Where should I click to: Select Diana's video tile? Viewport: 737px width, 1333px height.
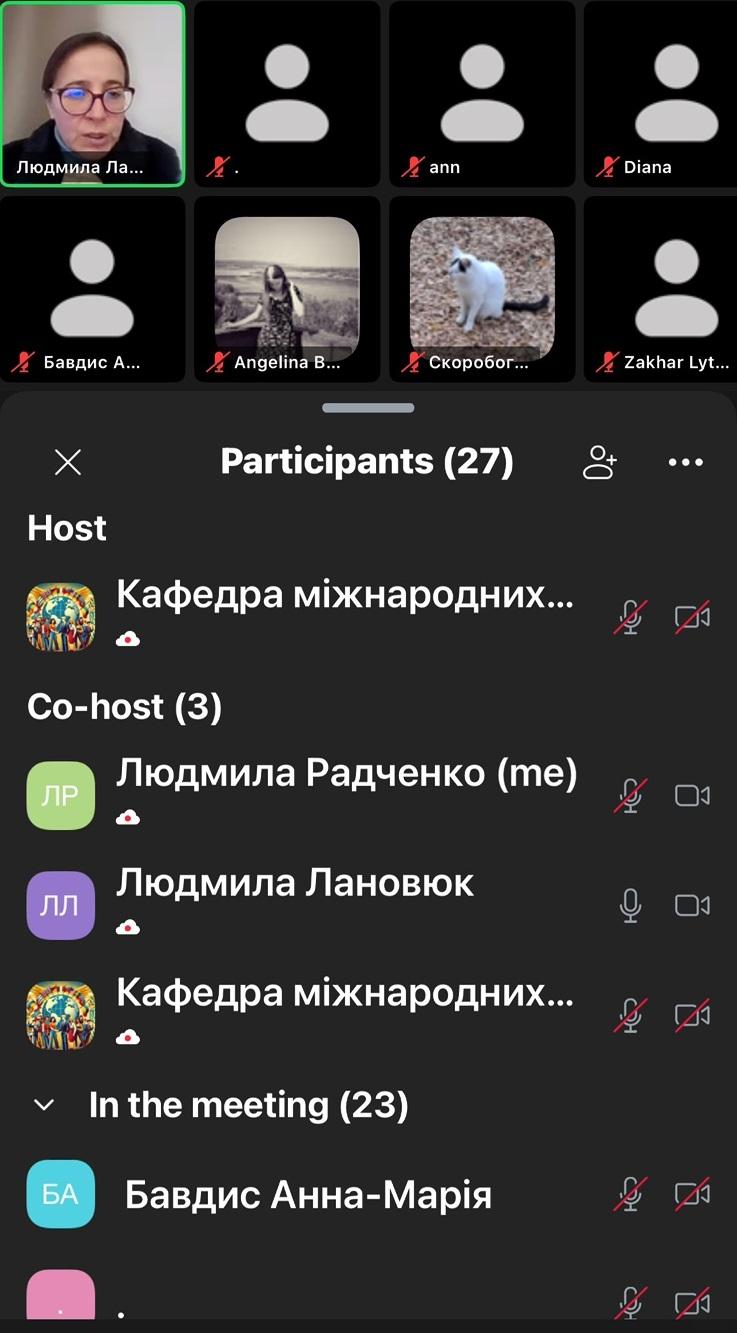point(661,94)
